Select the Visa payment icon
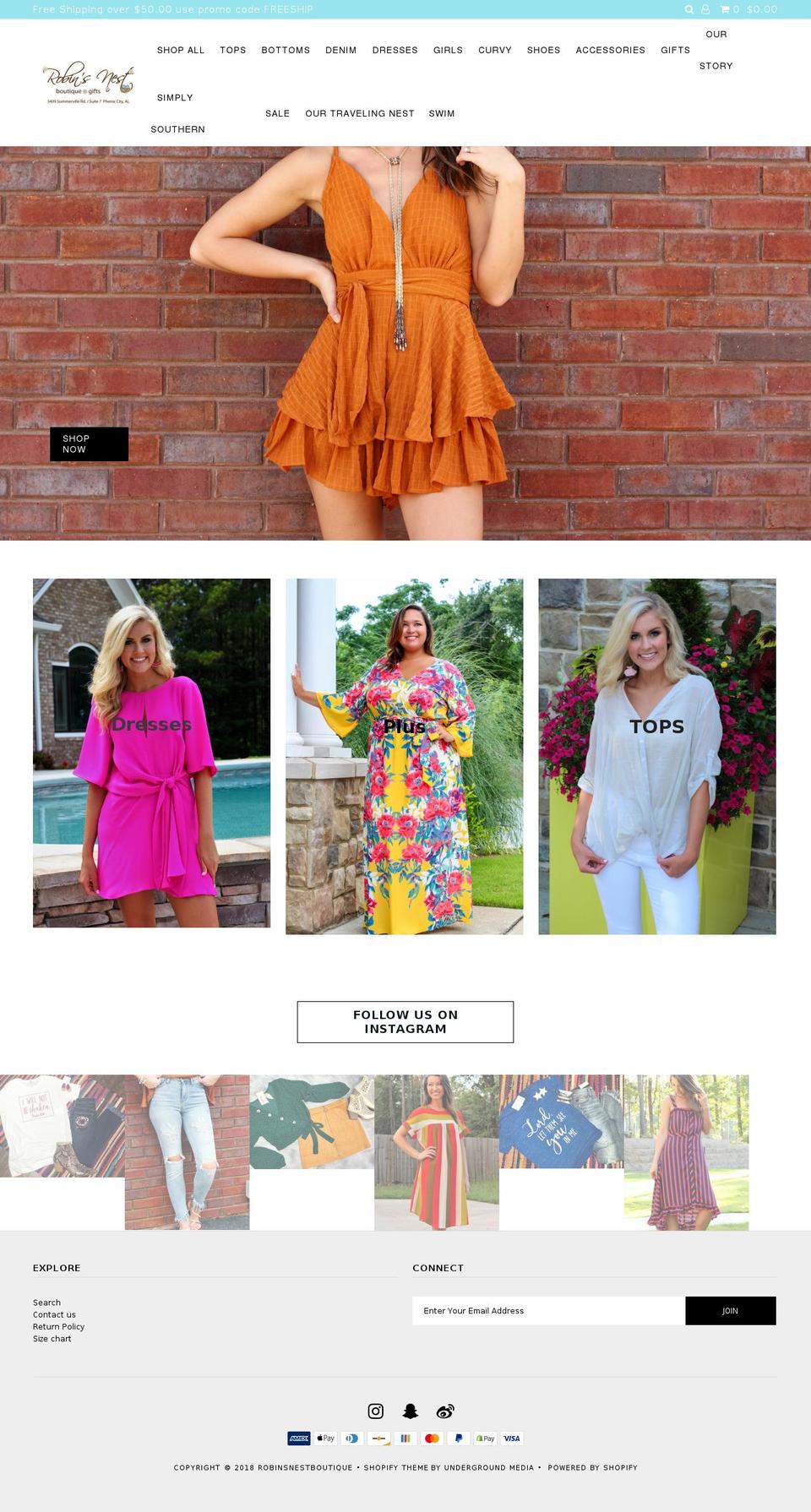The image size is (811, 1512). [x=512, y=1438]
